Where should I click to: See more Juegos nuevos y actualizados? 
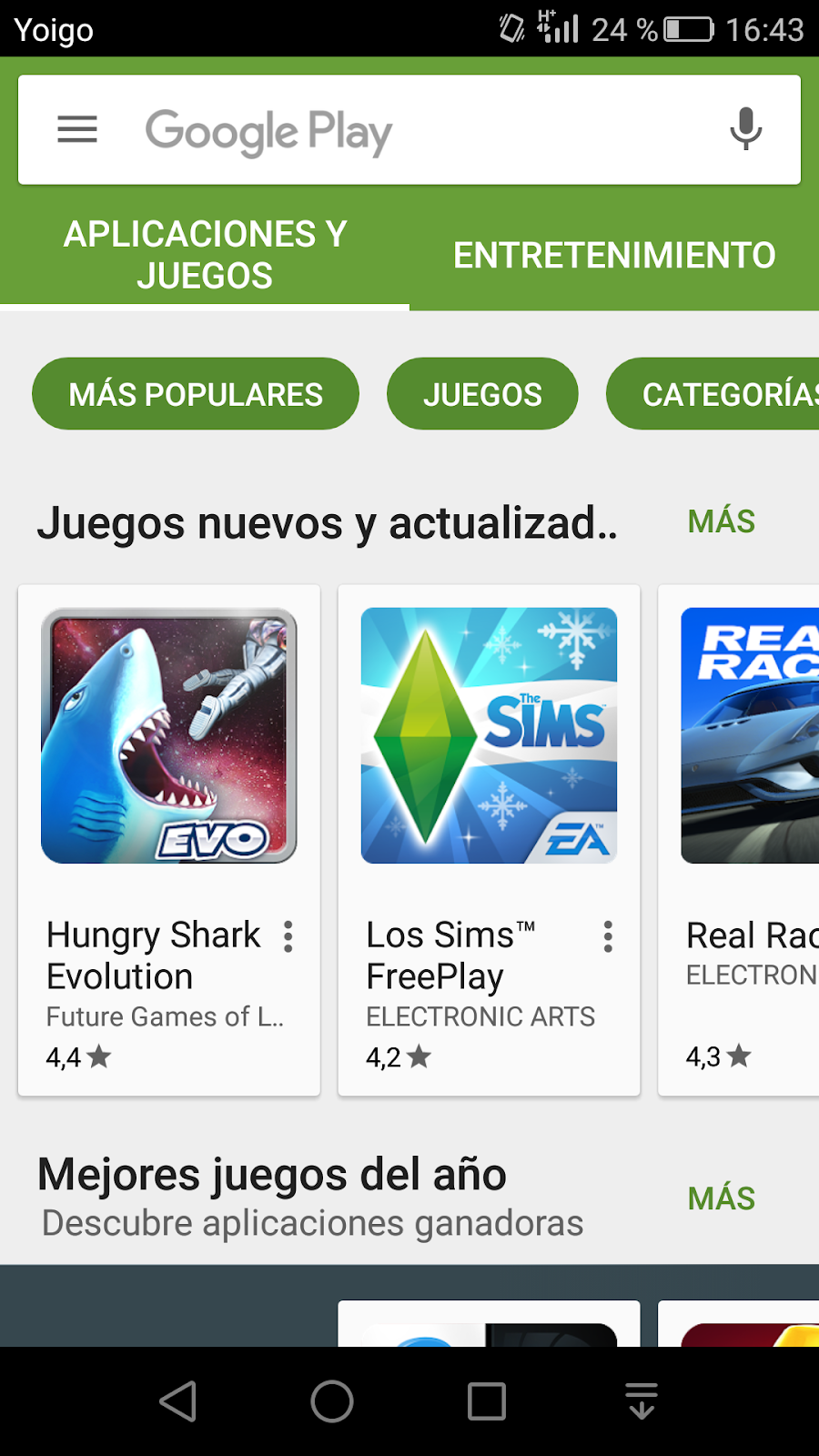click(x=721, y=522)
